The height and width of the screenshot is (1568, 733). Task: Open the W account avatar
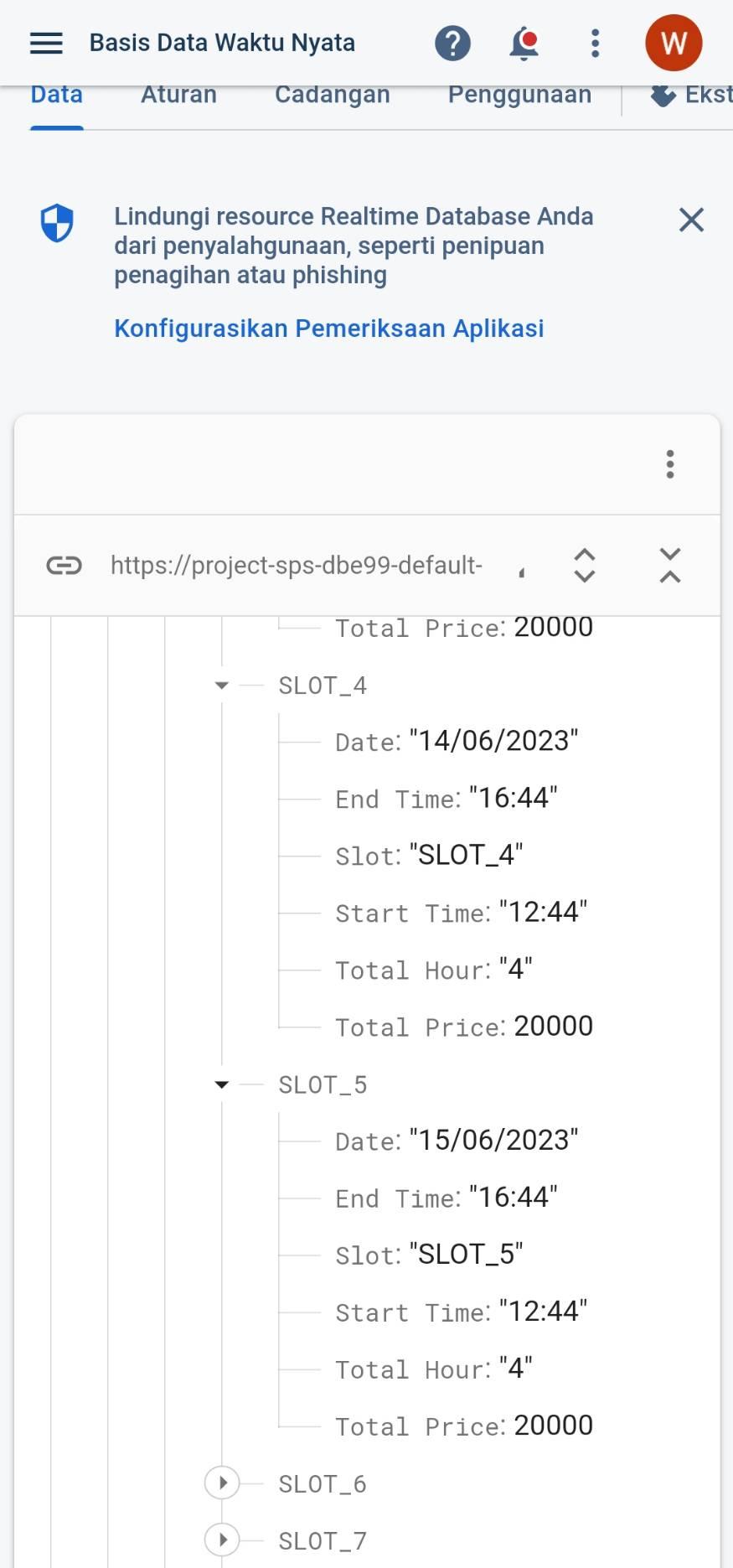674,43
